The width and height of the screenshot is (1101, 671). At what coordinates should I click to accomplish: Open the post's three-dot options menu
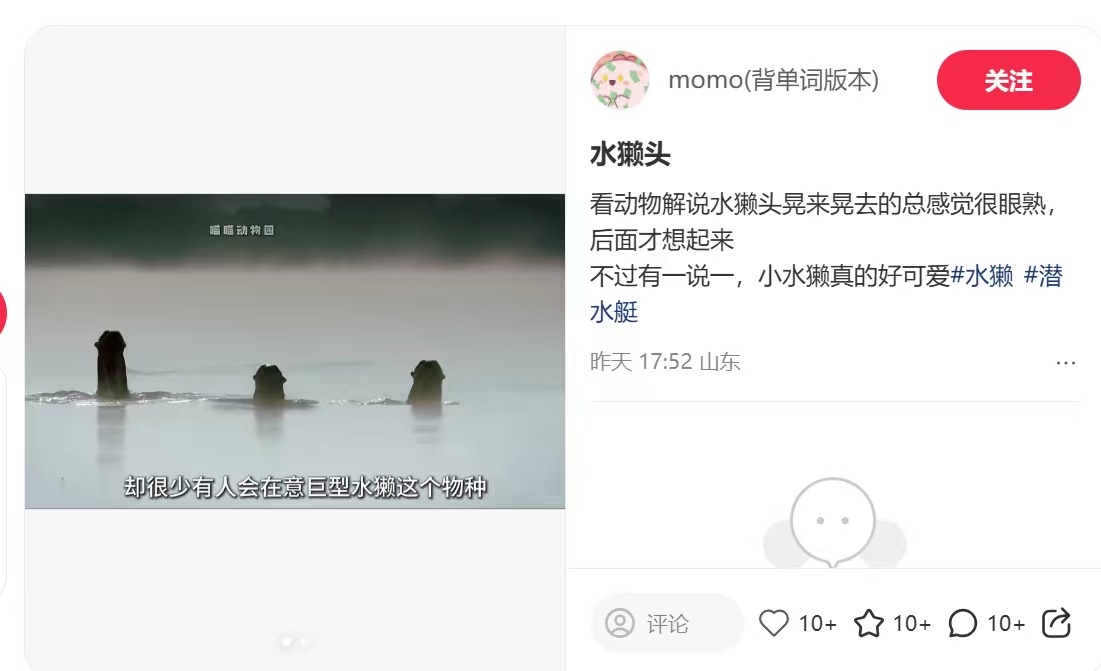(1066, 362)
